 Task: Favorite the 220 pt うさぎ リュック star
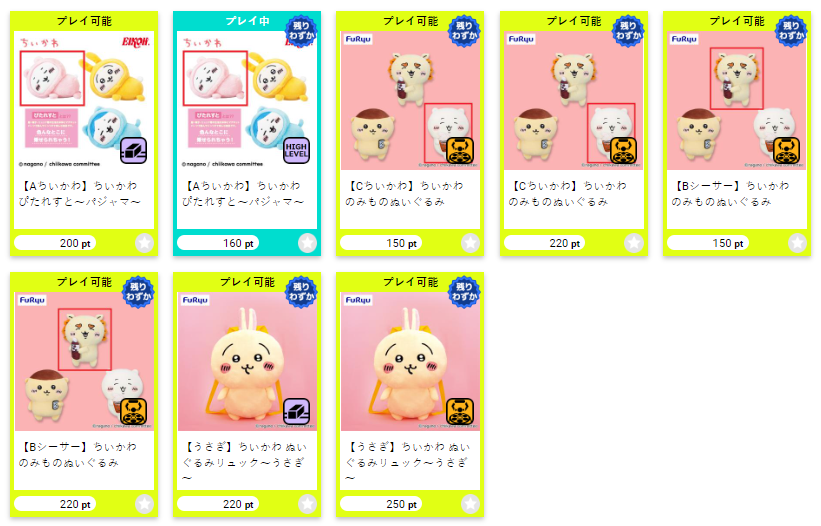(x=307, y=504)
